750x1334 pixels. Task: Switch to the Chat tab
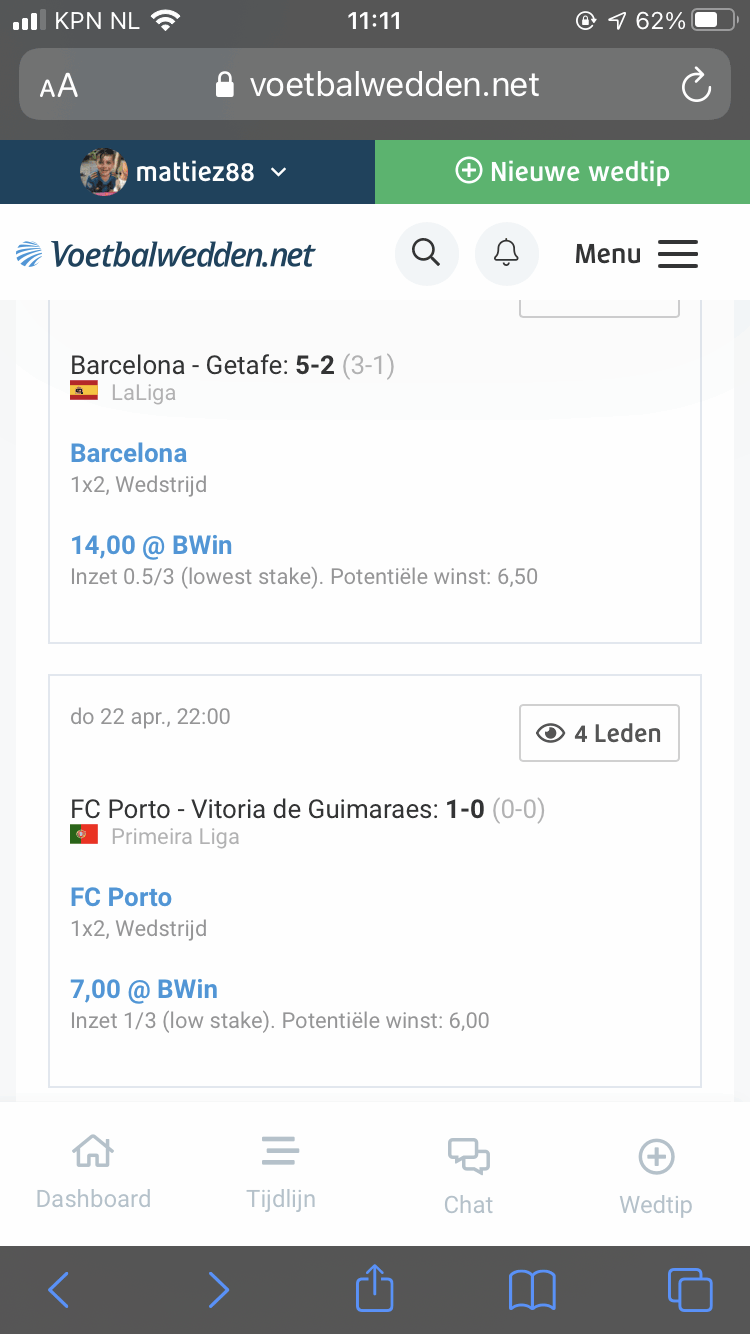[468, 1176]
